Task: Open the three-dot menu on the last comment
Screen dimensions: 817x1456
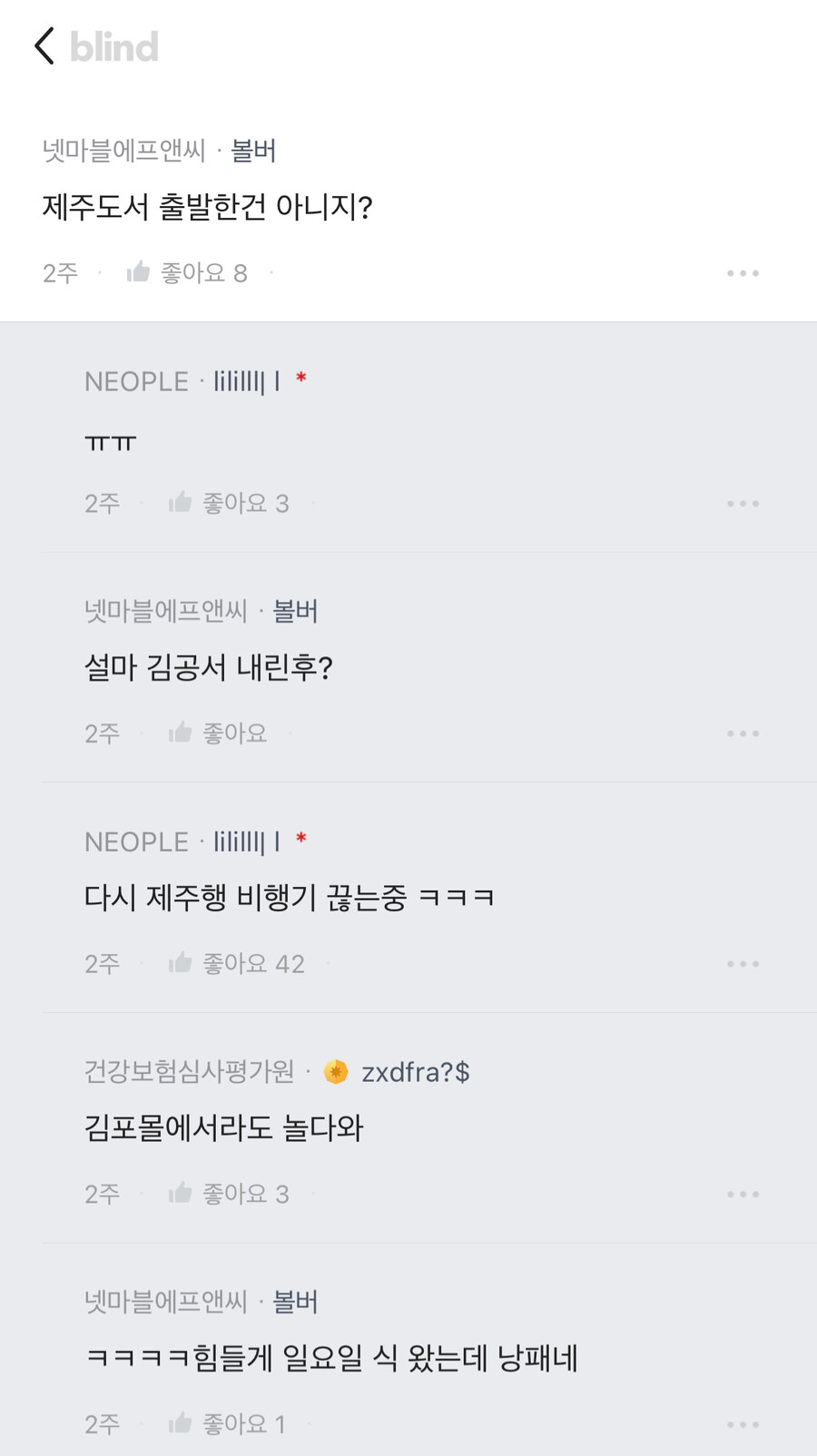Action: coord(744,1422)
